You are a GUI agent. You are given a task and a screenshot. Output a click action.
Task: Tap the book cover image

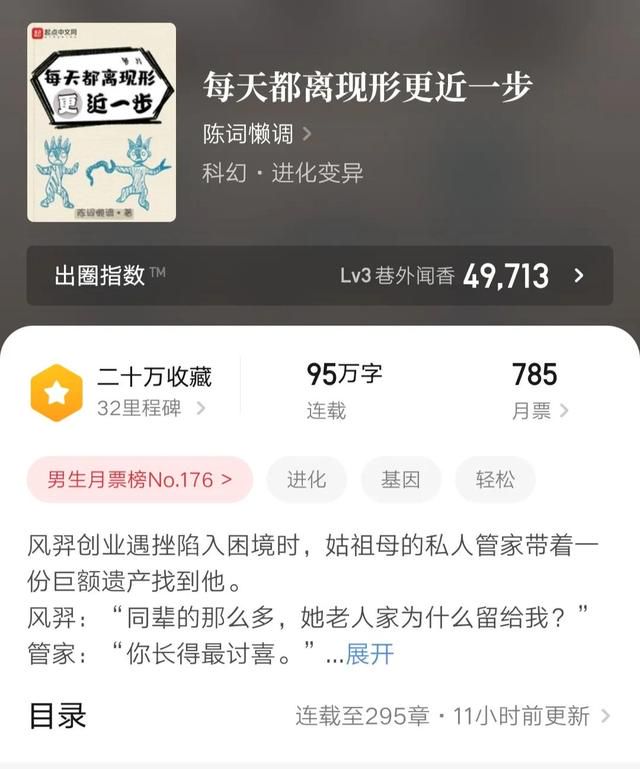[101, 122]
